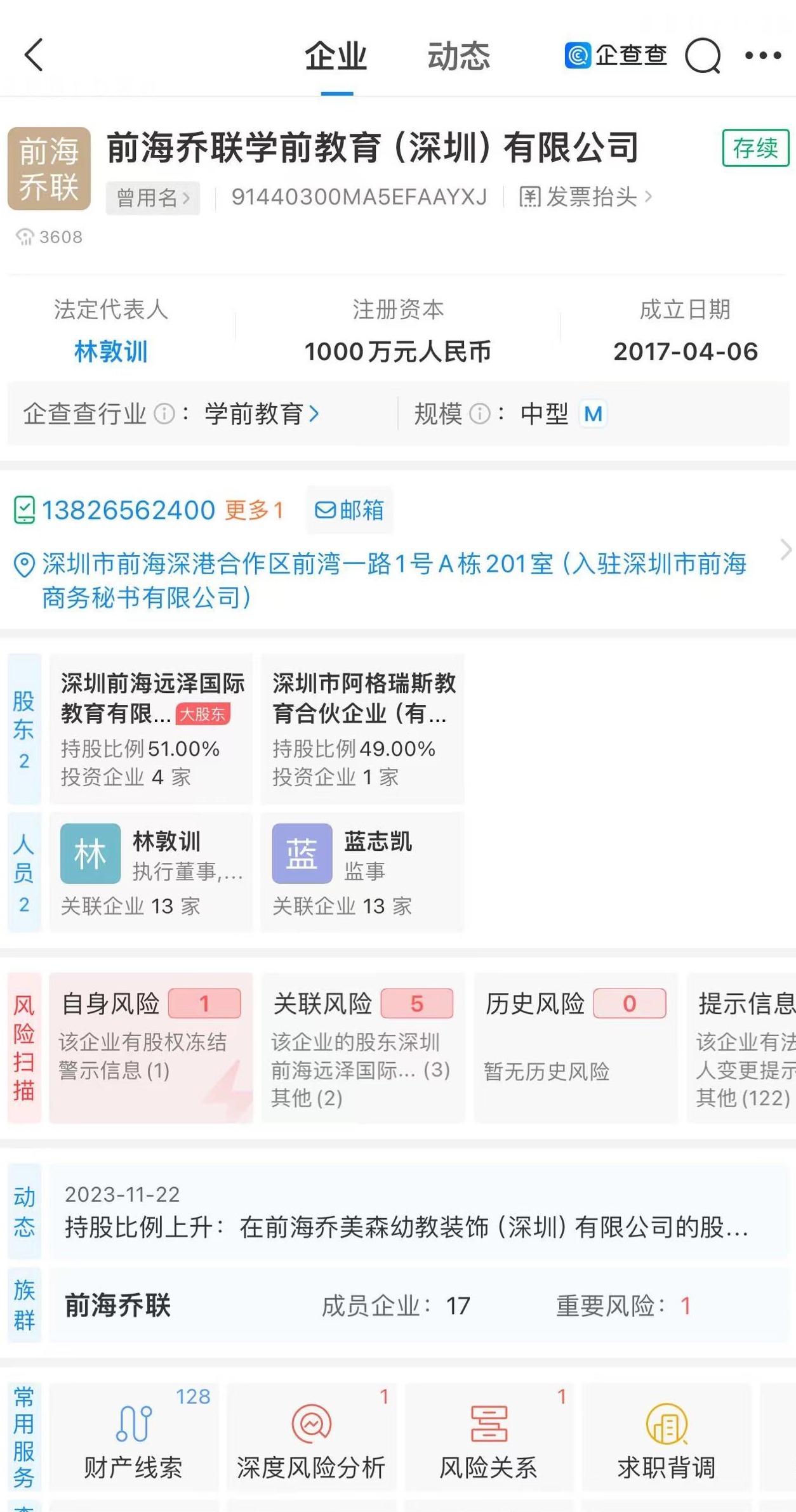
Task: Switch to the 动态 tab
Action: pos(458,56)
